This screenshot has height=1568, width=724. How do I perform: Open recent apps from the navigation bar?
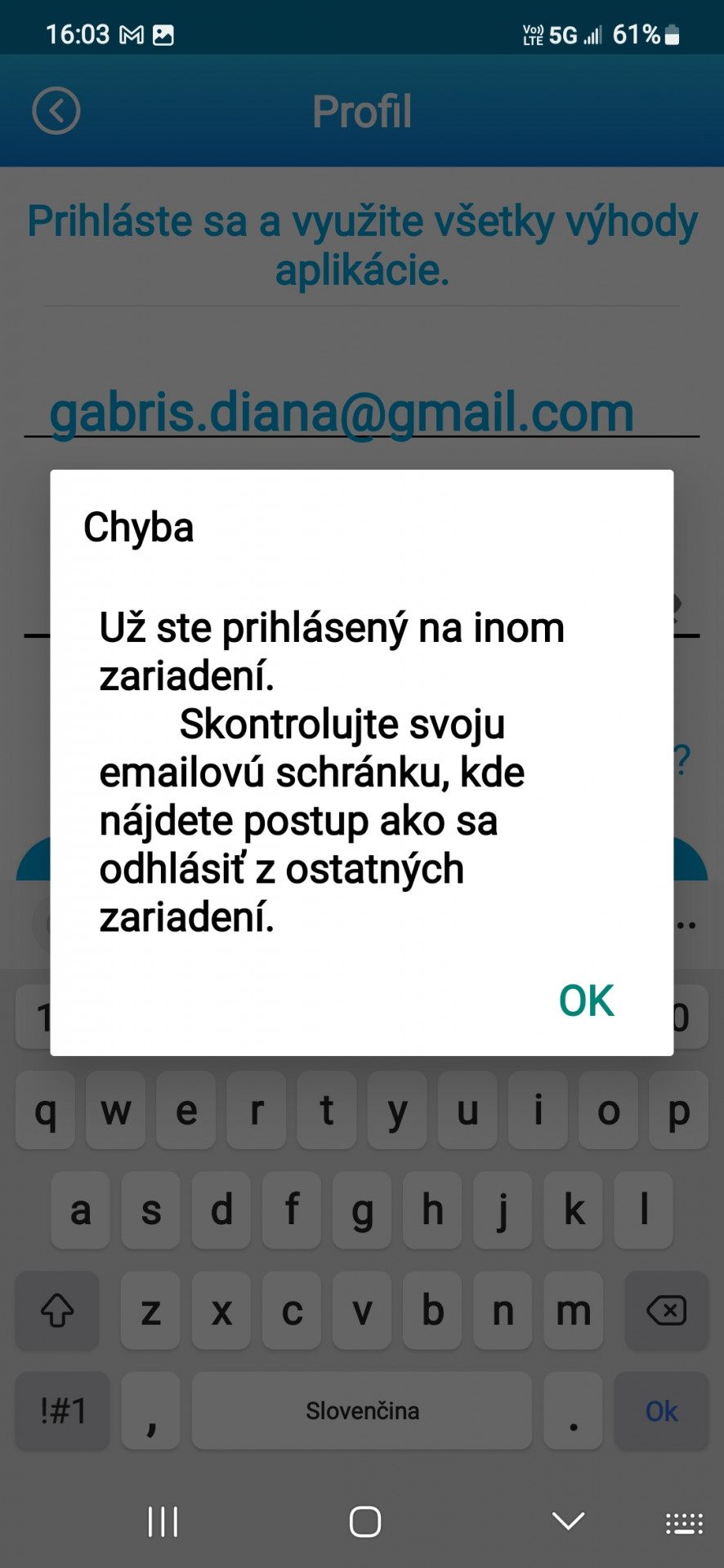(x=163, y=1521)
